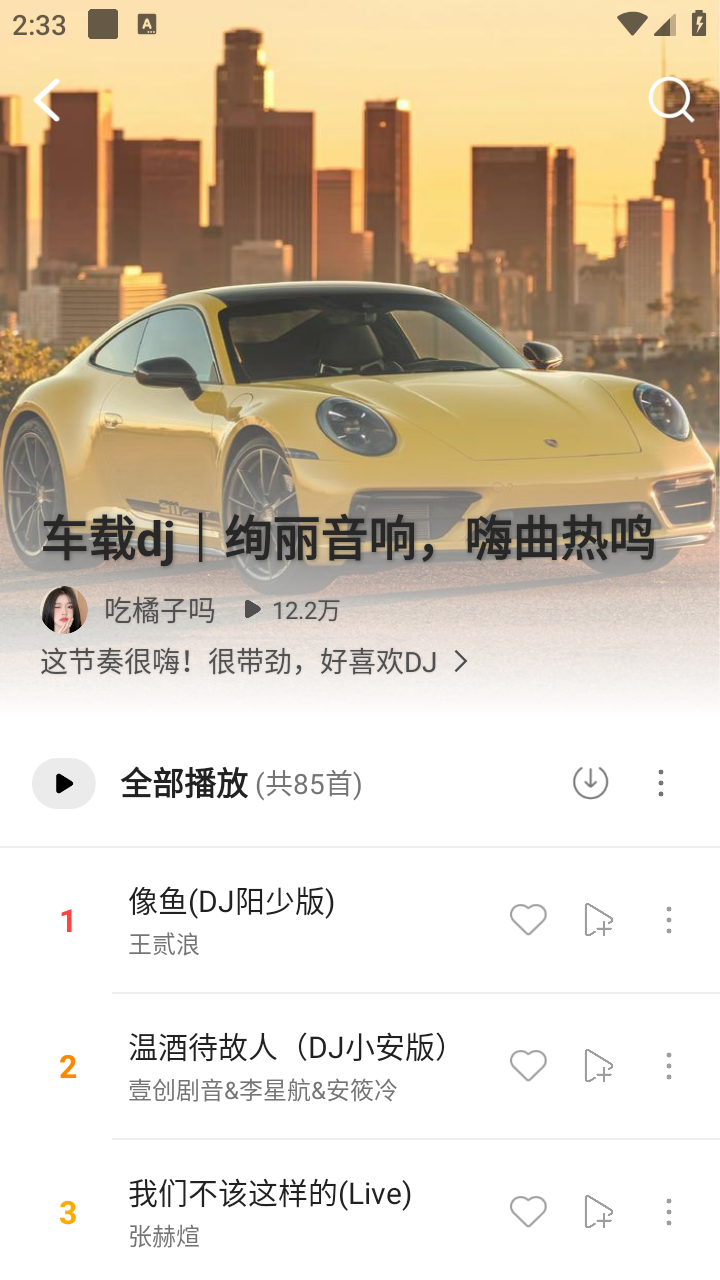Image resolution: width=720 pixels, height=1280 pixels.
Task: Tap the circular play button for 全部播放
Action: (x=64, y=784)
